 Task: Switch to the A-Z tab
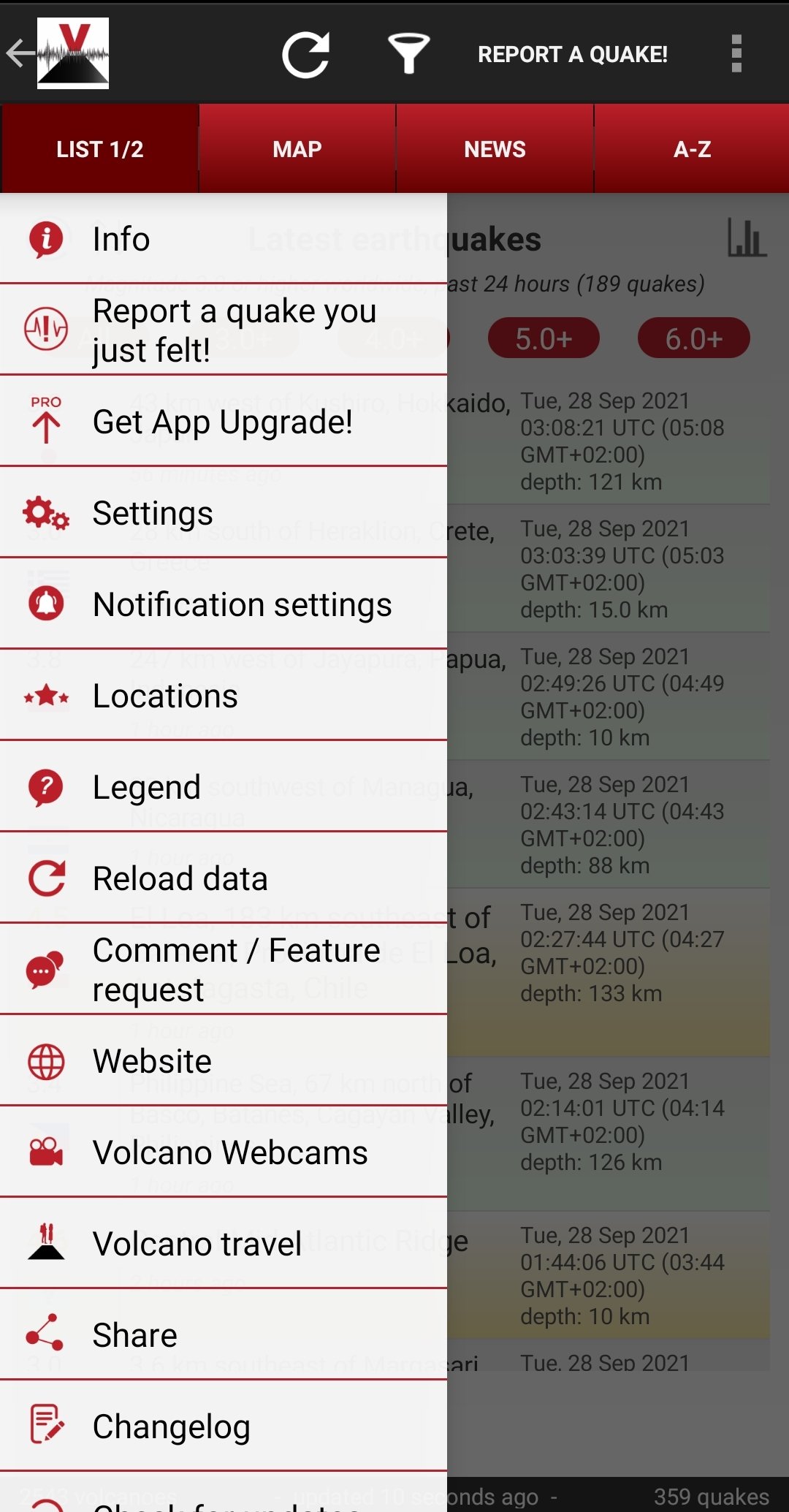click(x=692, y=148)
